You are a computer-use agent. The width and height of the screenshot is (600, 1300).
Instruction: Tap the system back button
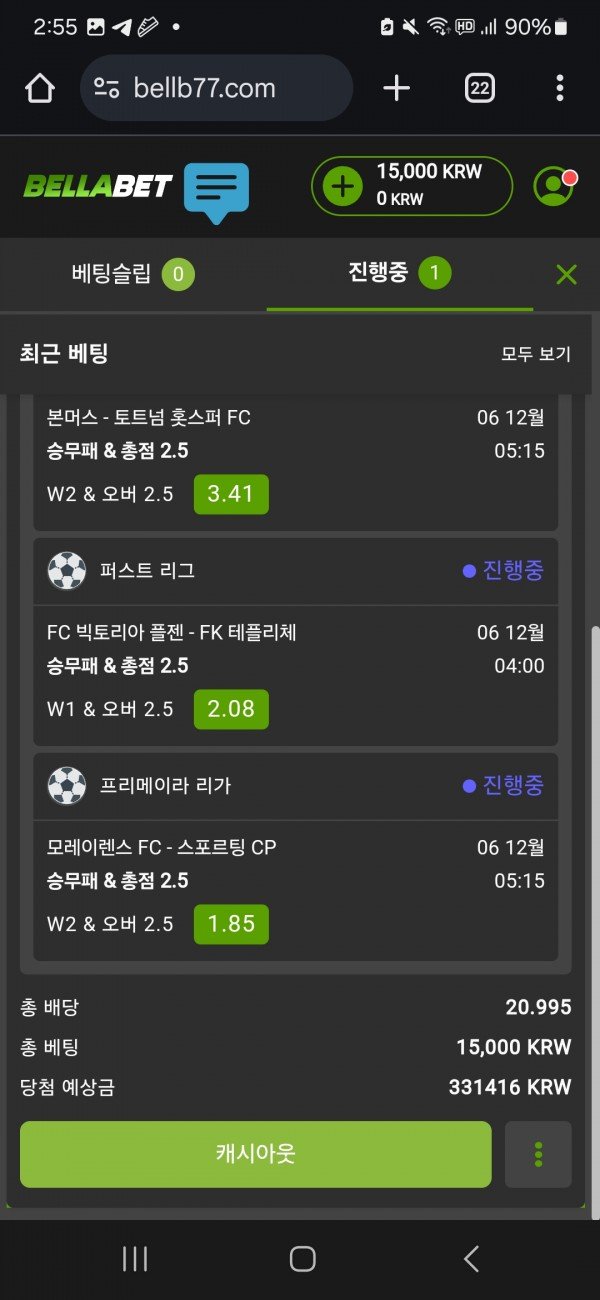[x=471, y=1259]
